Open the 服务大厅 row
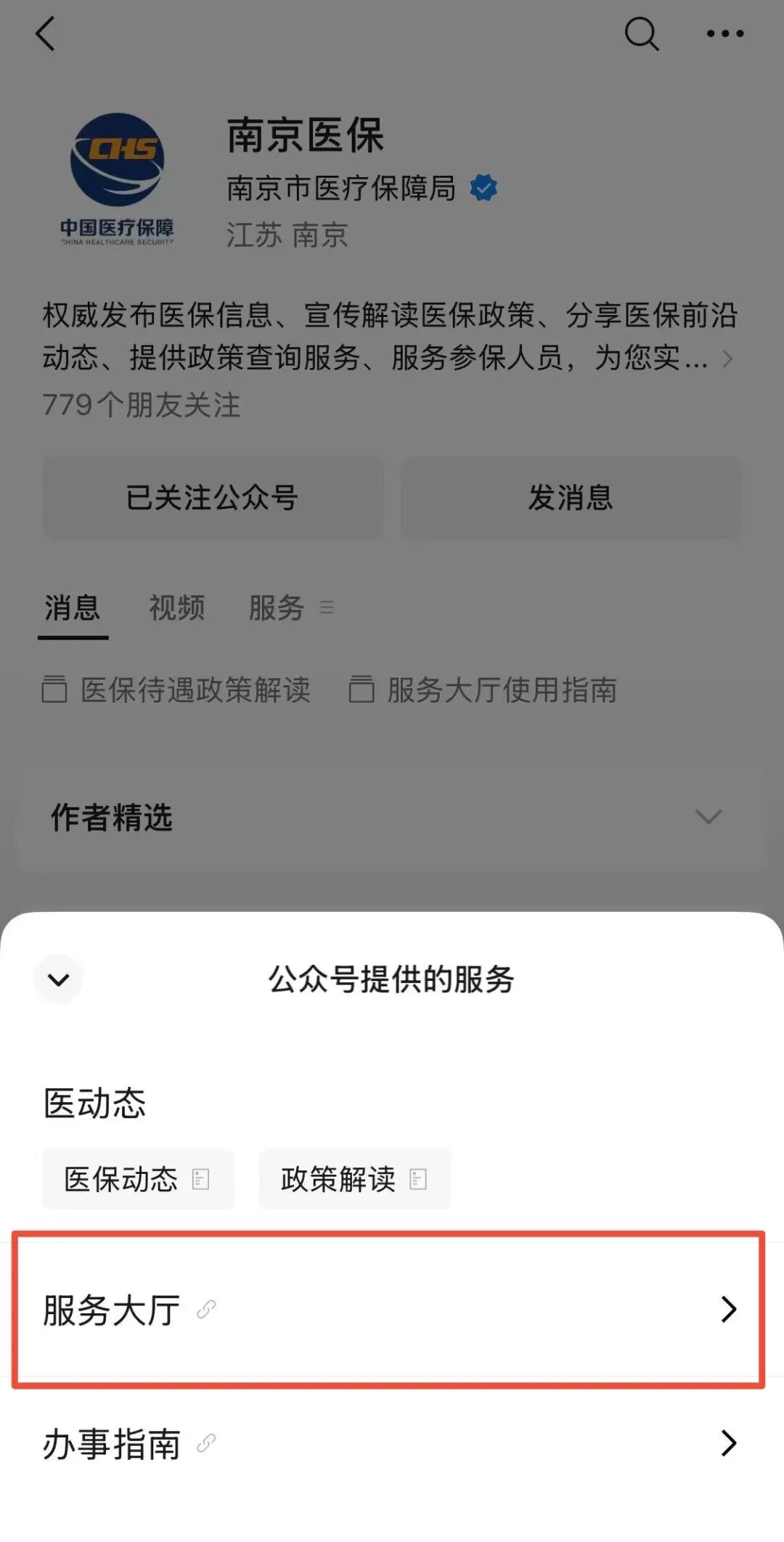This screenshot has height=1542, width=784. pyautogui.click(x=389, y=1310)
